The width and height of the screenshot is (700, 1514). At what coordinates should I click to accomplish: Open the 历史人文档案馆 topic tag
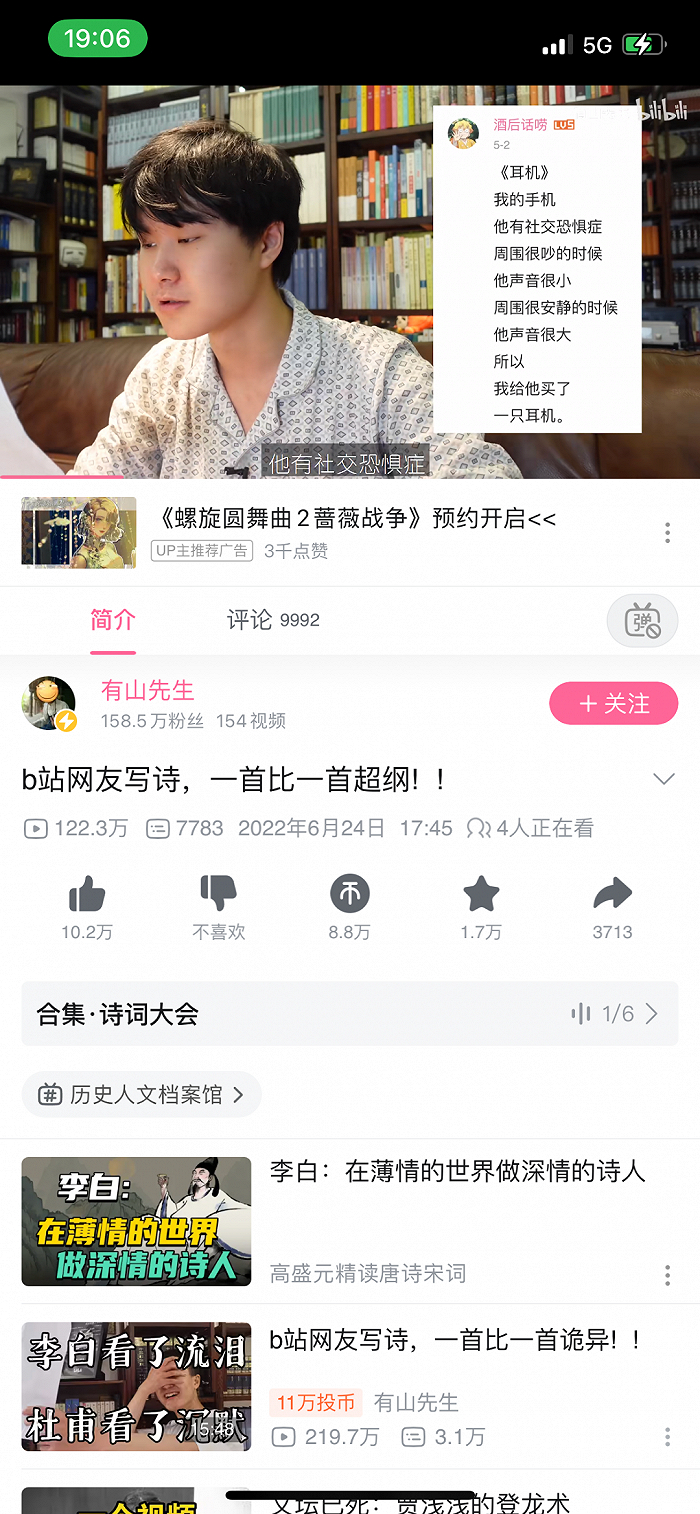click(x=142, y=1095)
